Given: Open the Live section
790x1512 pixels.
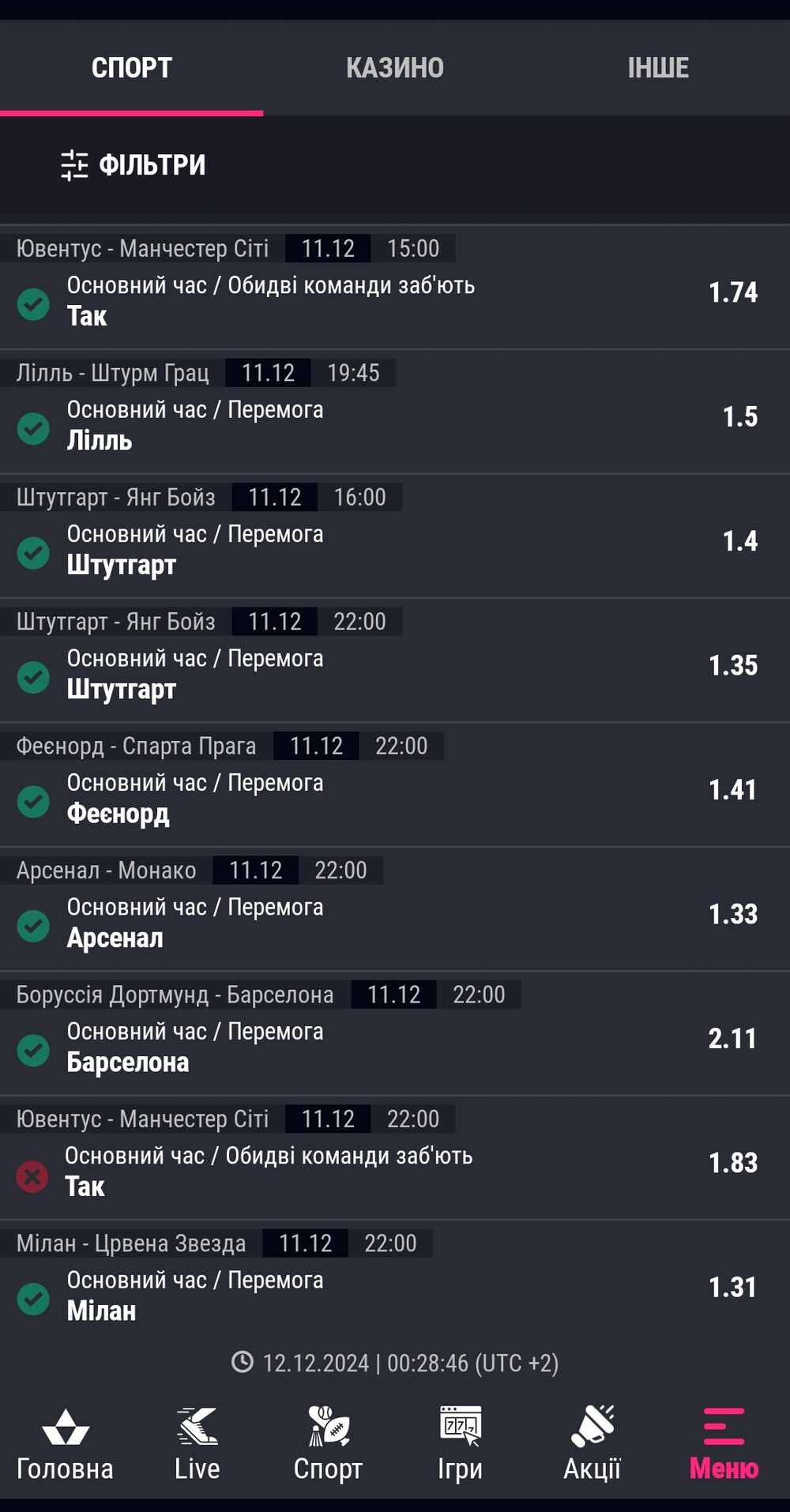Looking at the screenshot, I should (197, 1443).
